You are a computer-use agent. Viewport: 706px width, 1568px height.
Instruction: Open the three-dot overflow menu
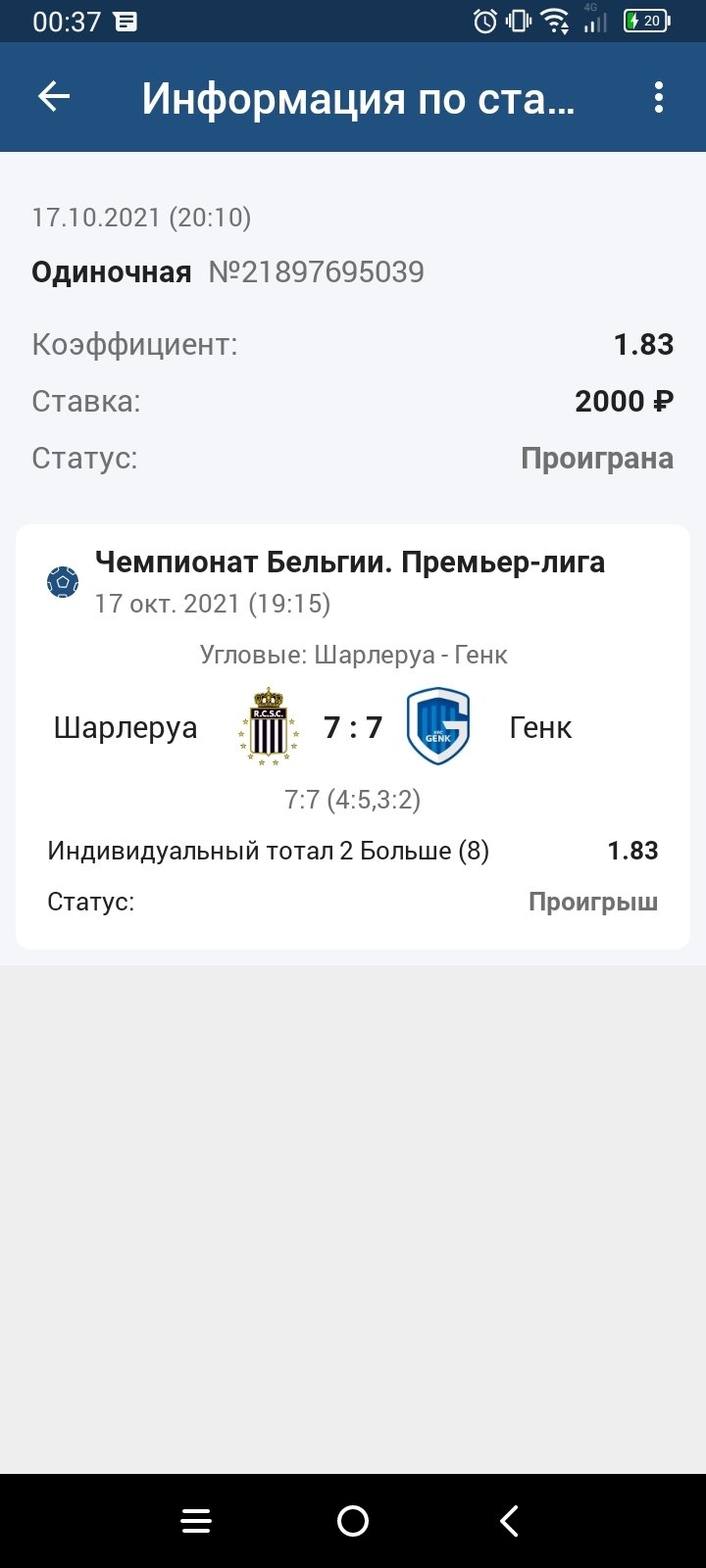(x=658, y=97)
